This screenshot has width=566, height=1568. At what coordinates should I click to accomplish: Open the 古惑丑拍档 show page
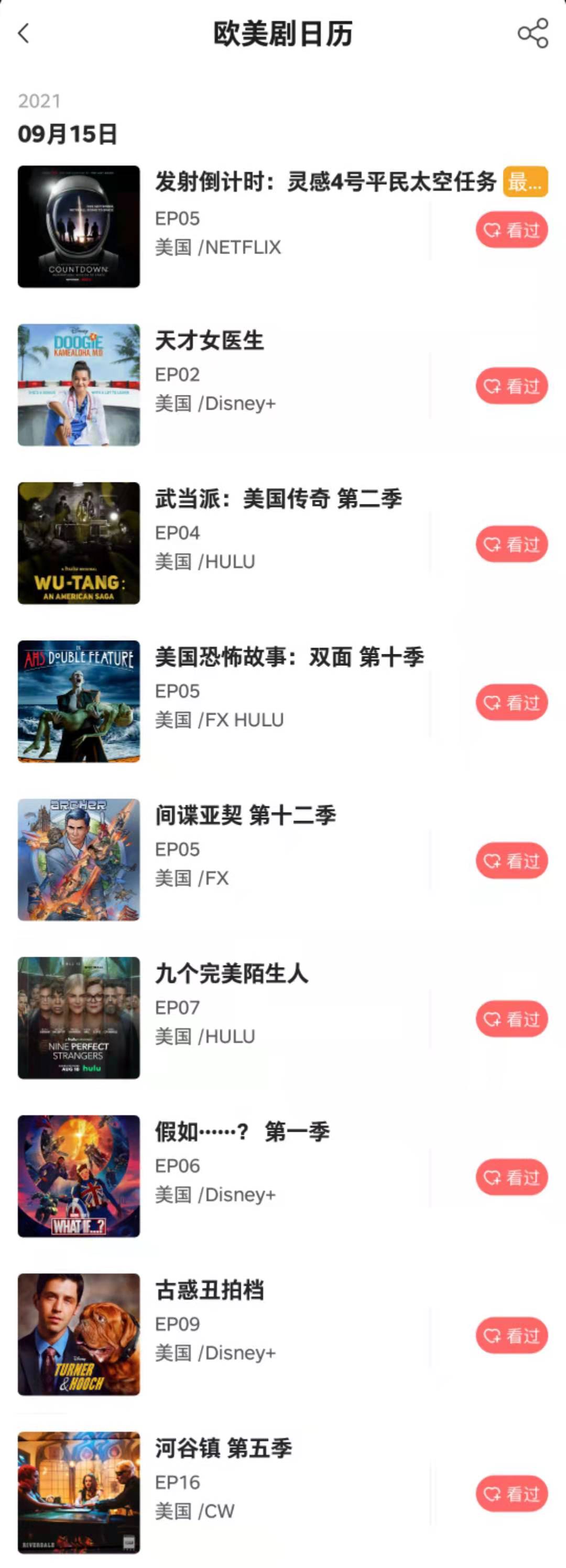pos(209,1290)
